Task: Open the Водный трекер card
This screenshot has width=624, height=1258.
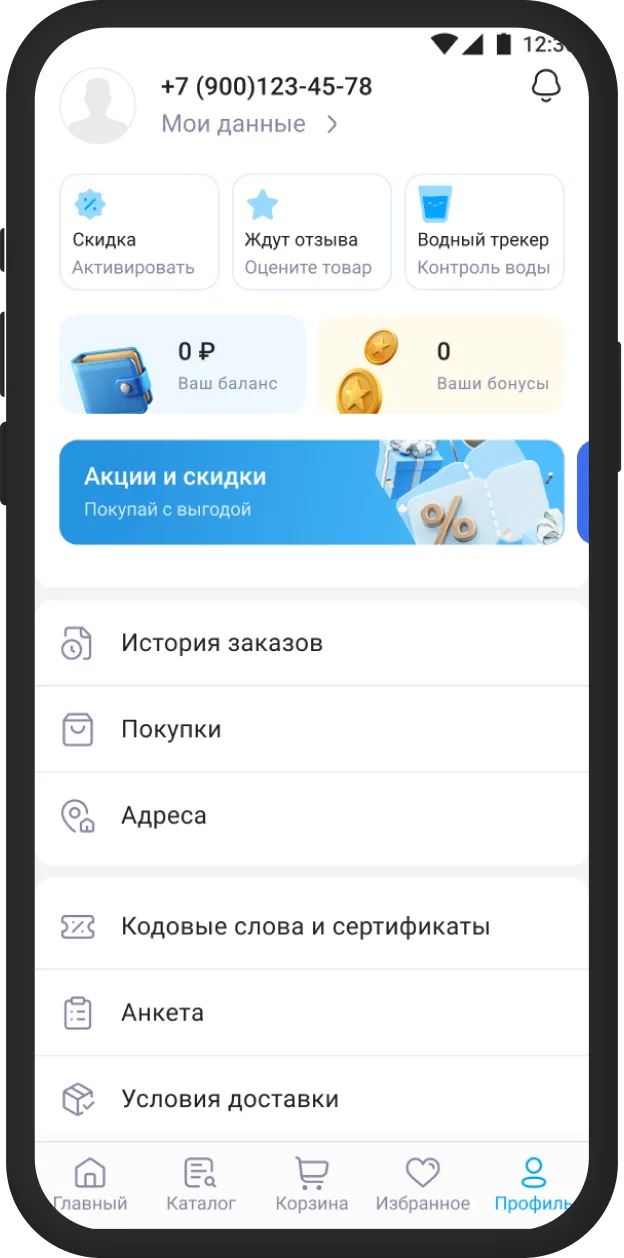Action: pos(484,232)
